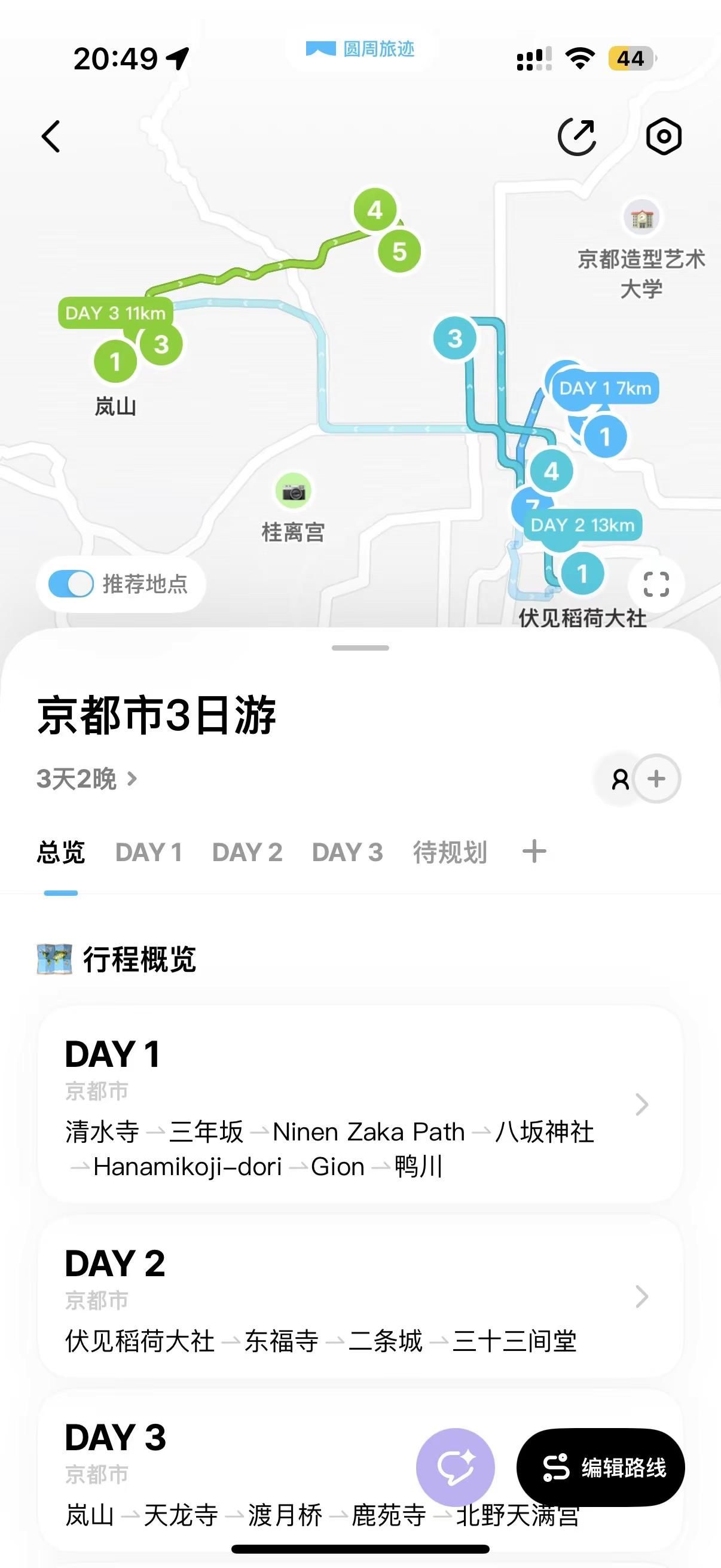The image size is (721, 1568).
Task: Turn off the 推荐地点 toggle
Action: 71,584
